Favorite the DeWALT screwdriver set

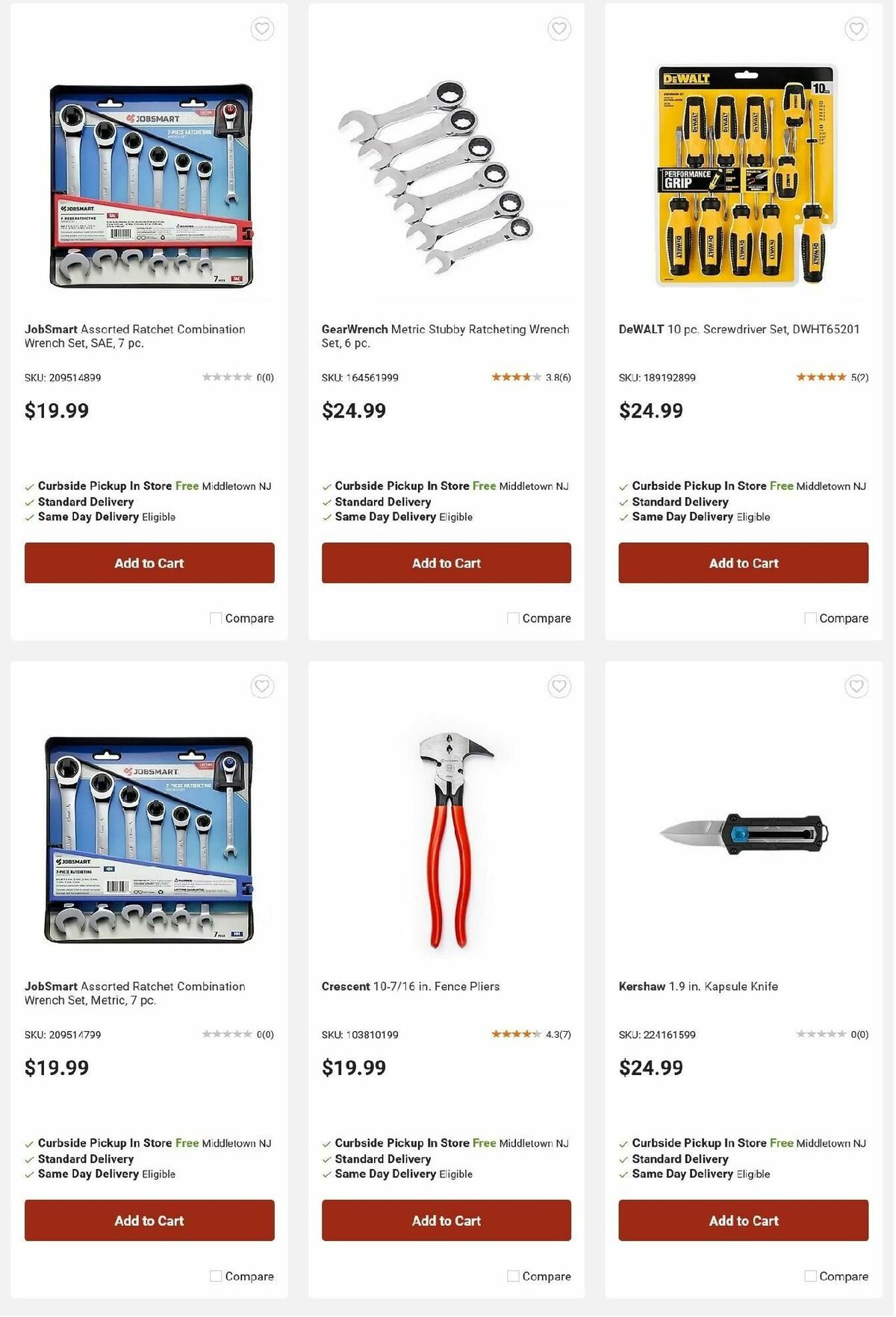(855, 29)
